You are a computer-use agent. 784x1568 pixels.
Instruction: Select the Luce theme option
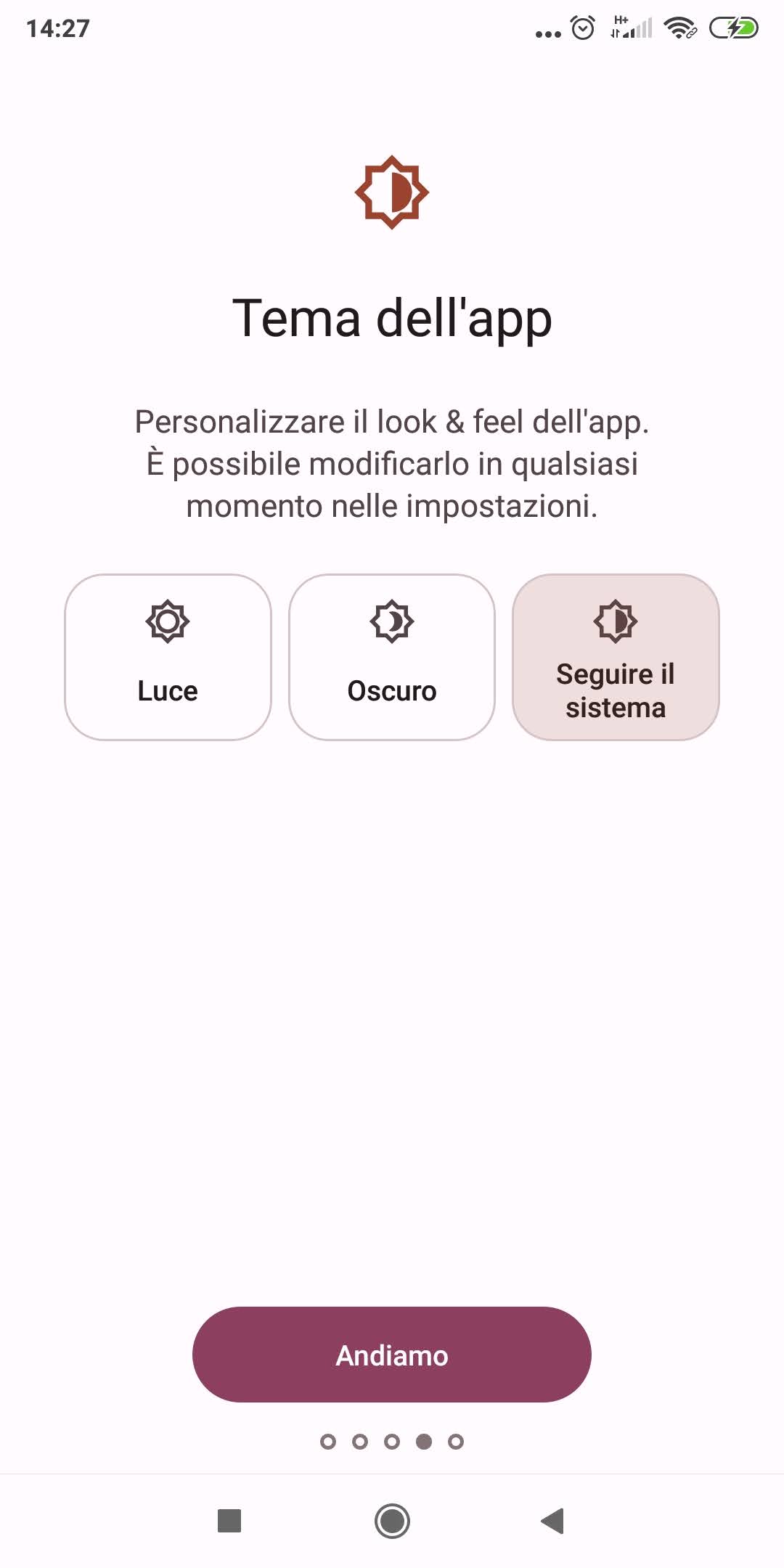(168, 657)
